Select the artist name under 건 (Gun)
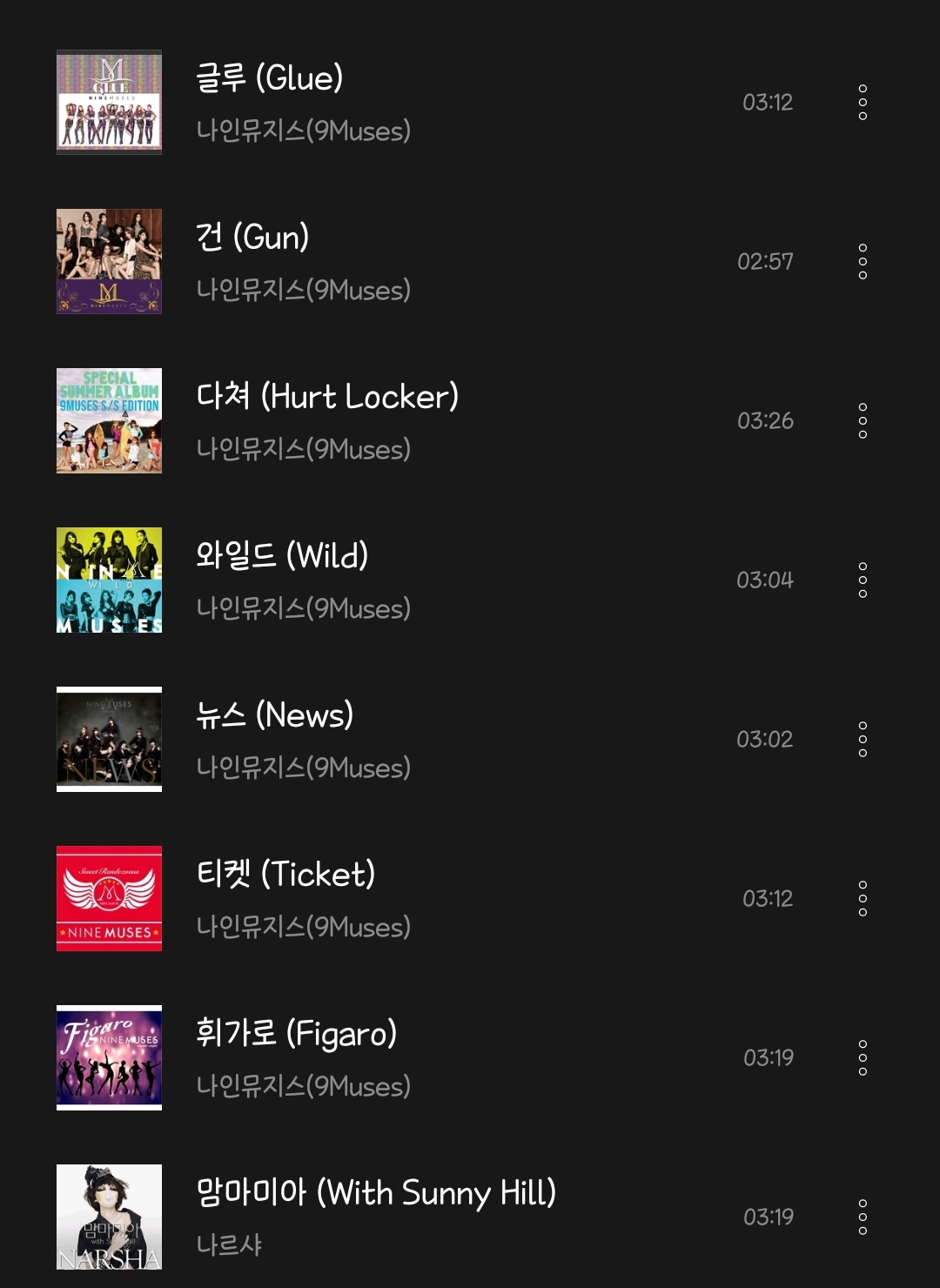Viewport: 940px width, 1288px height. 304,292
